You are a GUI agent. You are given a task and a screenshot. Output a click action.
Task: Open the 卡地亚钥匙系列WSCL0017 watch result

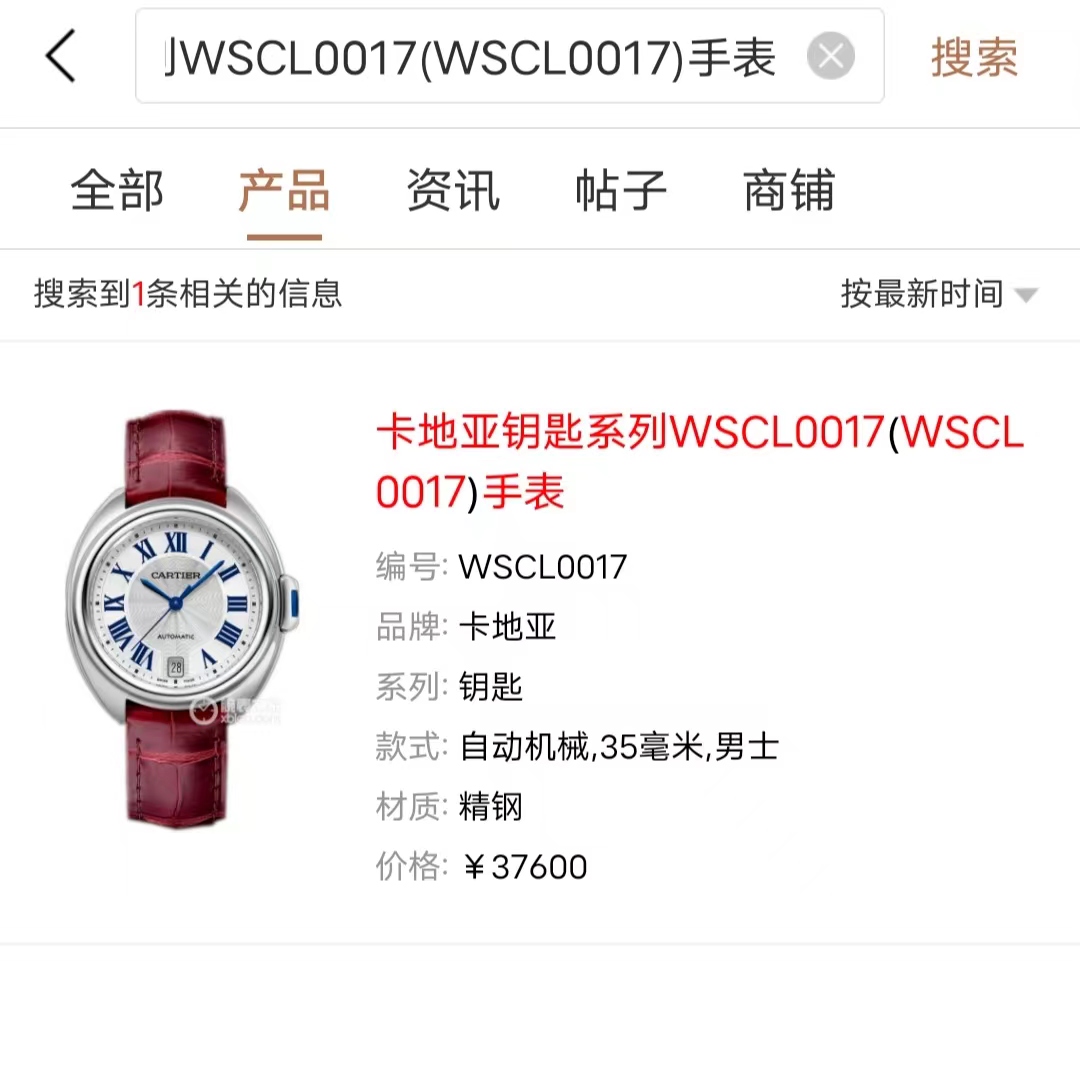coord(700,462)
